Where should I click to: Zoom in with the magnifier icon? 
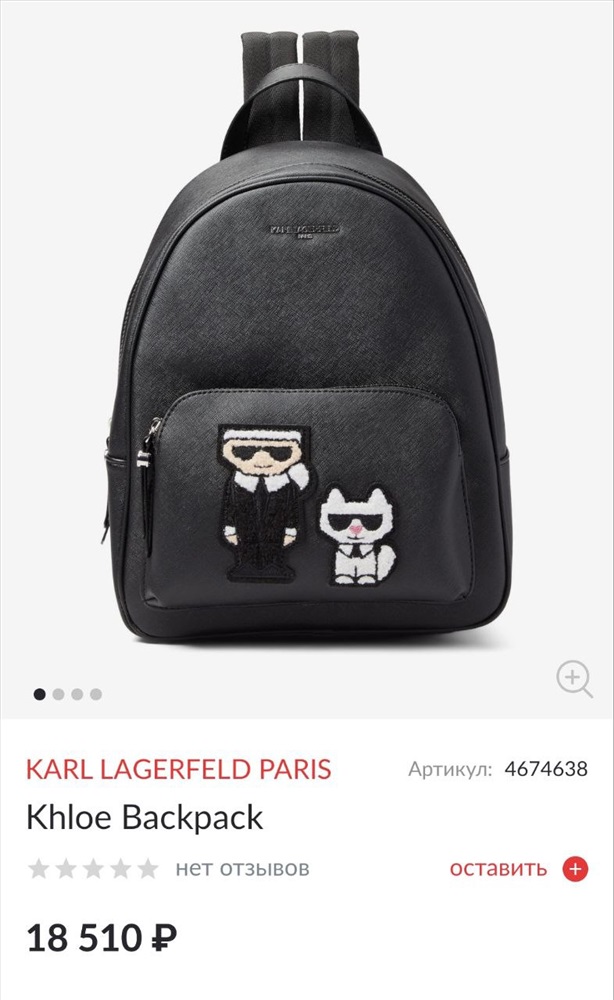574,679
